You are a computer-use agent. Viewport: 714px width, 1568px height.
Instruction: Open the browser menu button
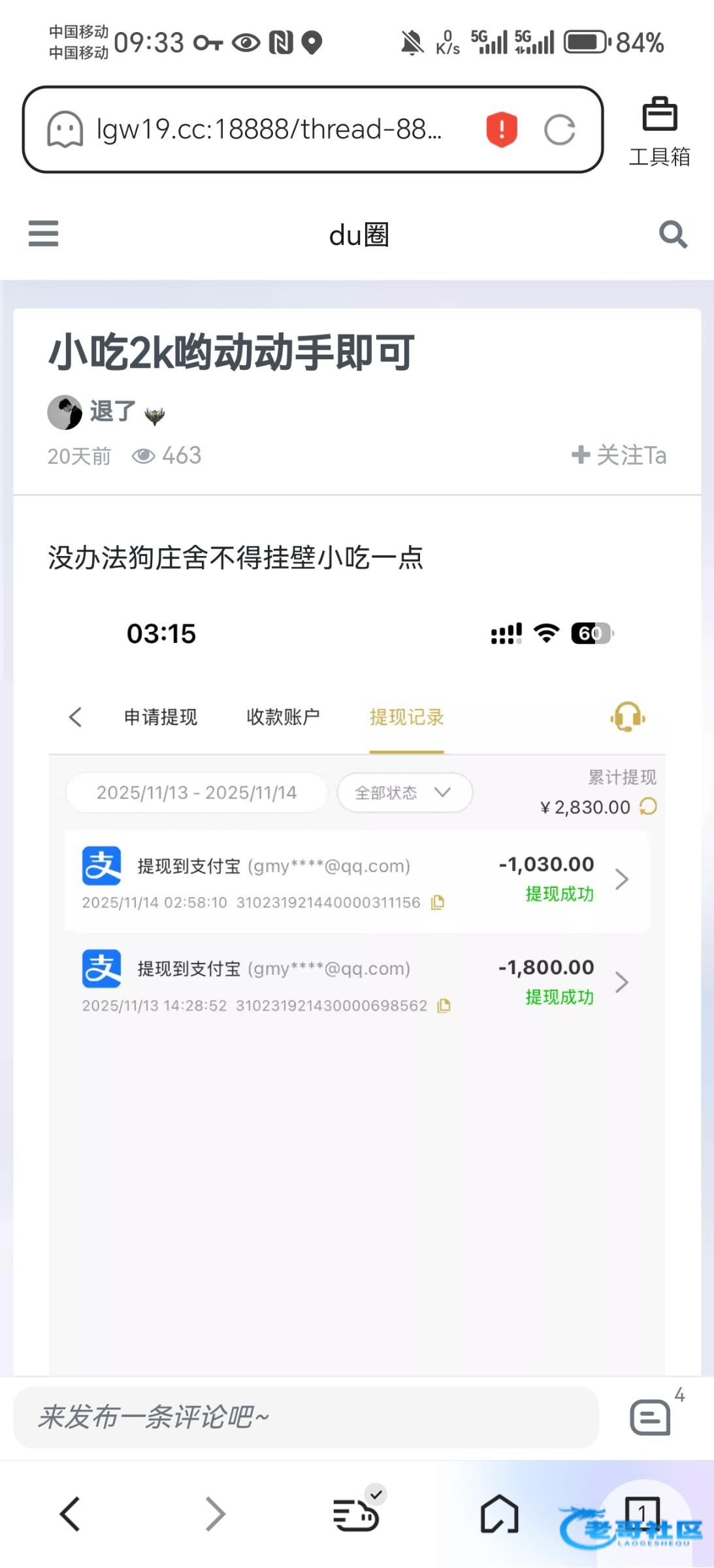click(356, 1514)
